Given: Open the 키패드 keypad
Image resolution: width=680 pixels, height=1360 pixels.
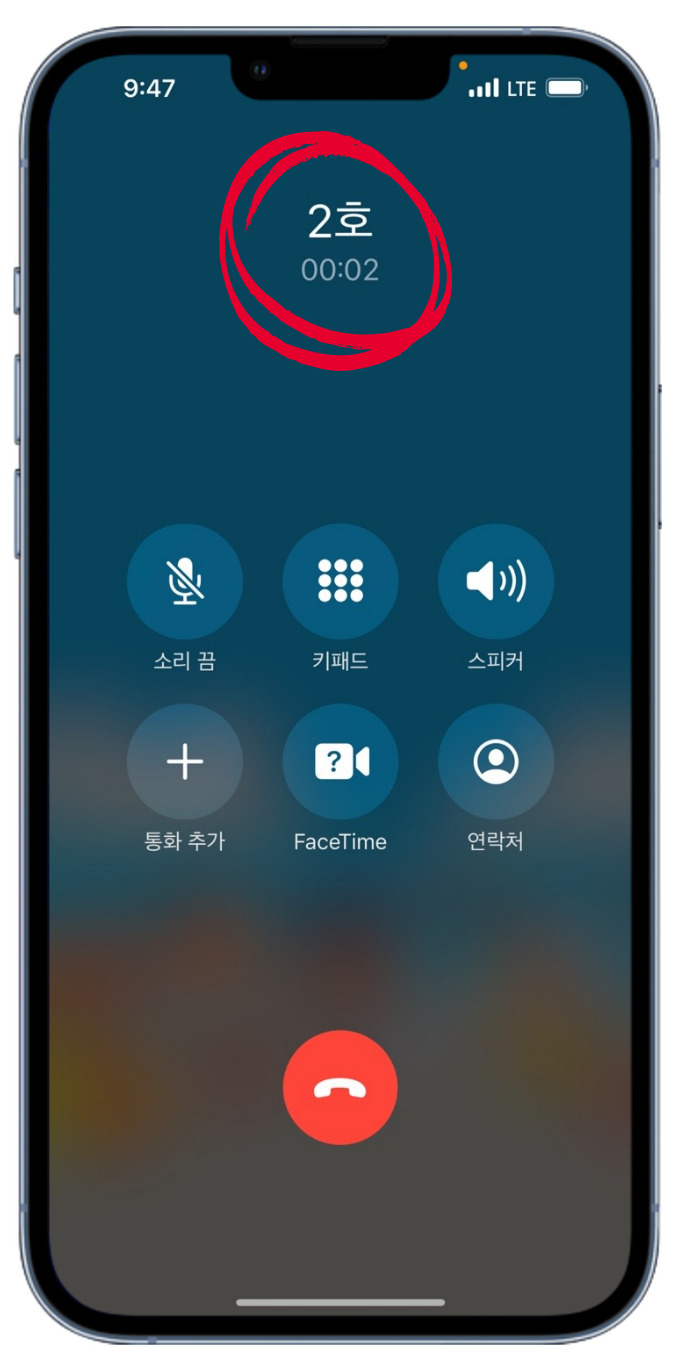Looking at the screenshot, I should point(340,581).
